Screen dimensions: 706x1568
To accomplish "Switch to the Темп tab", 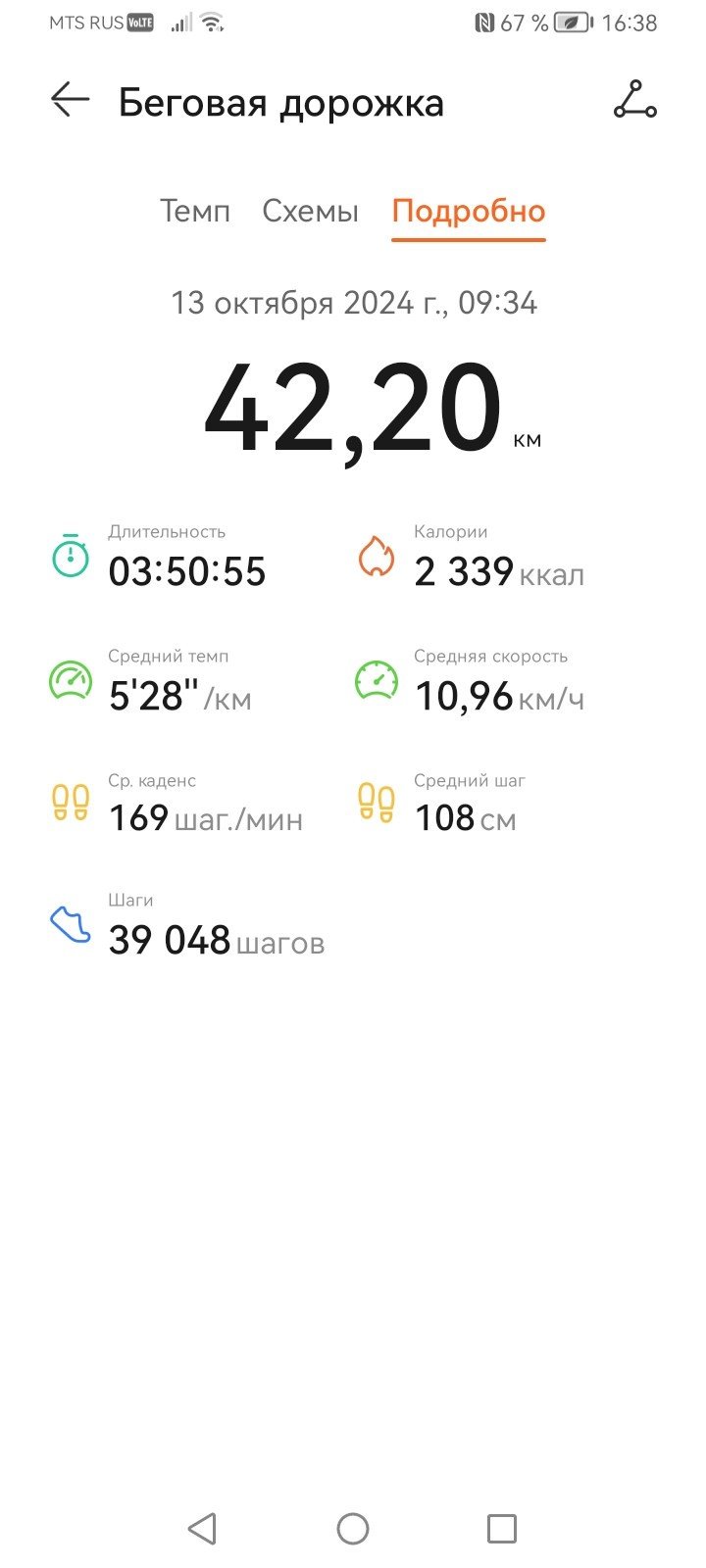I will tap(195, 212).
